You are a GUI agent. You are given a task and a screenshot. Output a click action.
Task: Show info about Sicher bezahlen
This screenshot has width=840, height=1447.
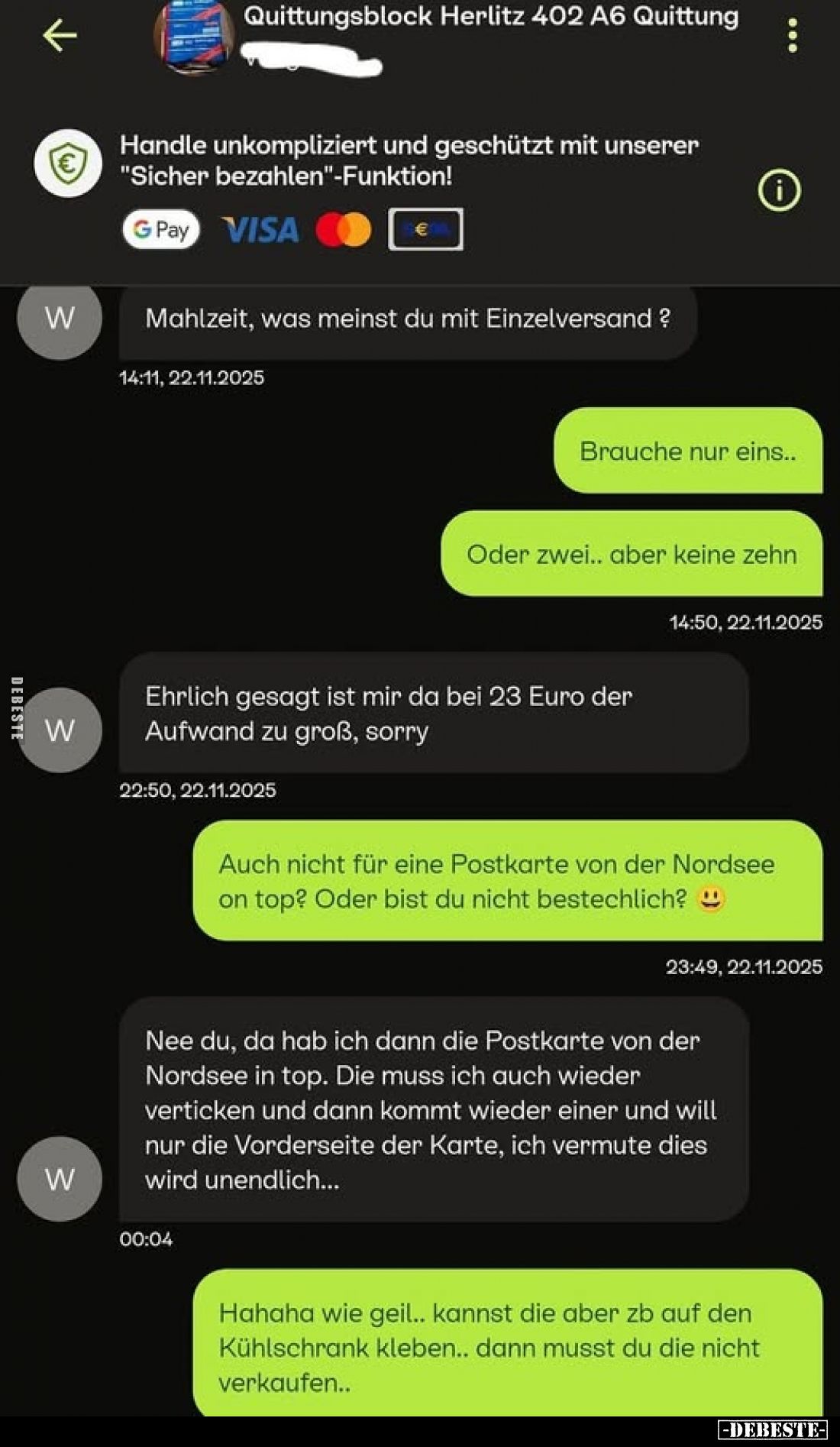[x=778, y=190]
